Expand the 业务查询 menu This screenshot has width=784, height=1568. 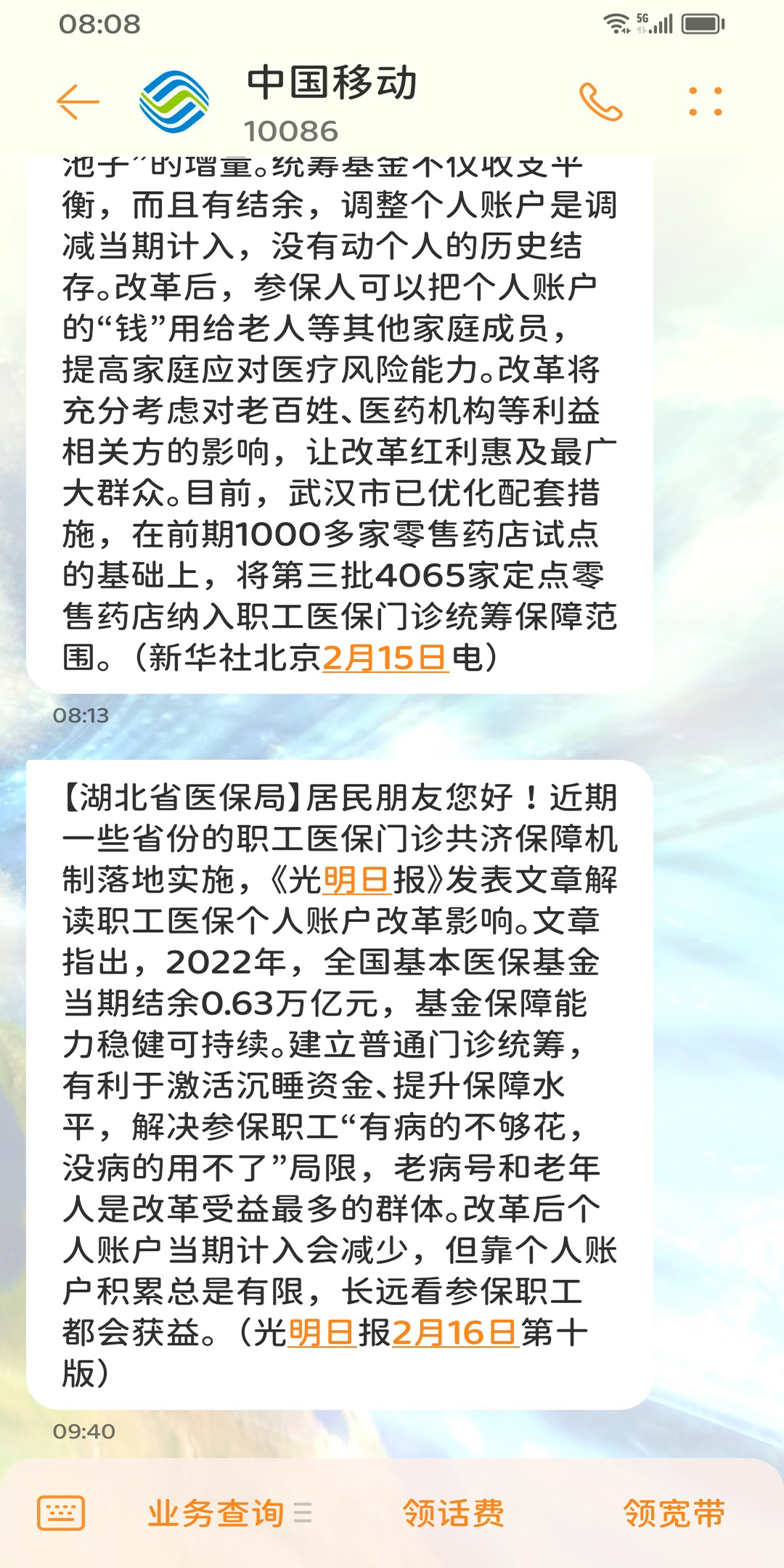click(x=229, y=1514)
